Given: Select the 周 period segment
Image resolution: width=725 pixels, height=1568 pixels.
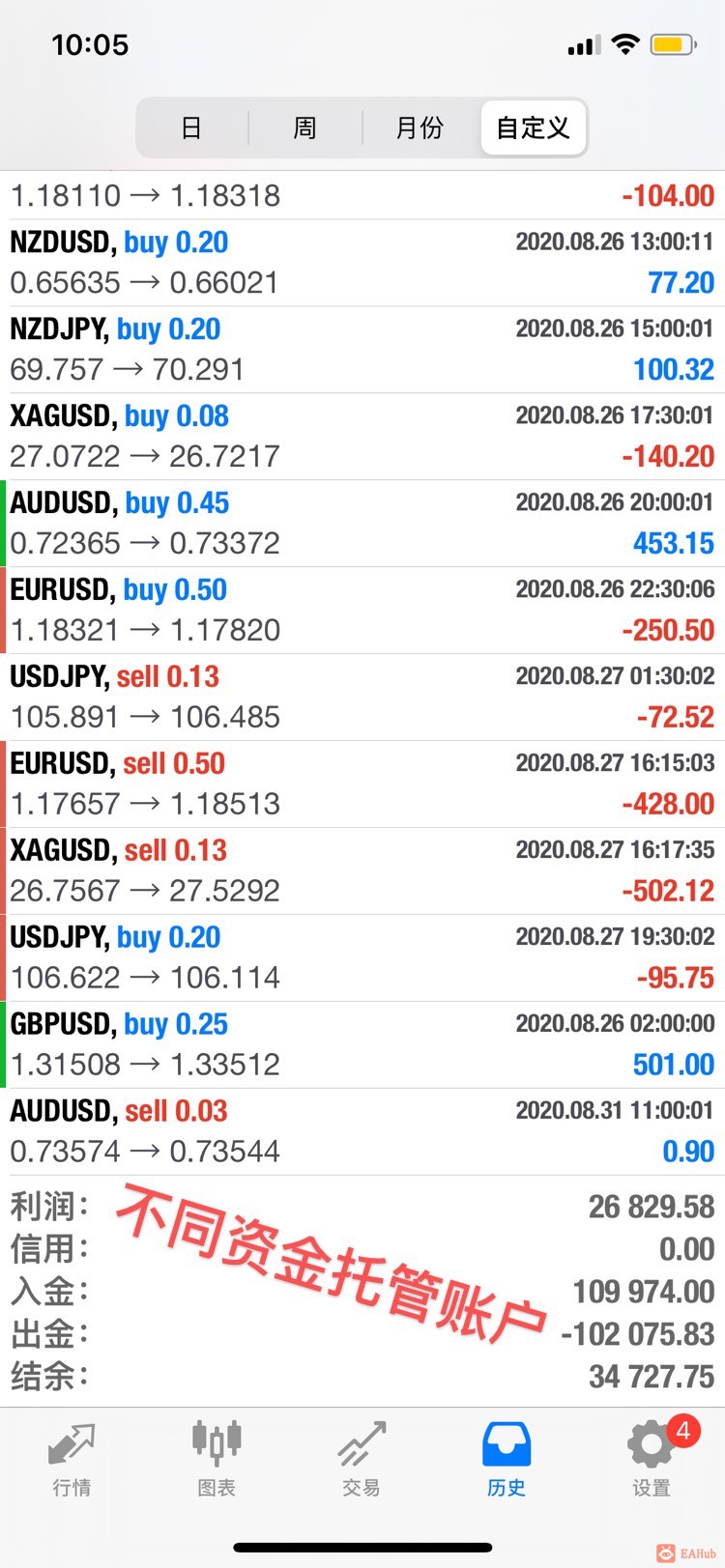Looking at the screenshot, I should (x=304, y=128).
